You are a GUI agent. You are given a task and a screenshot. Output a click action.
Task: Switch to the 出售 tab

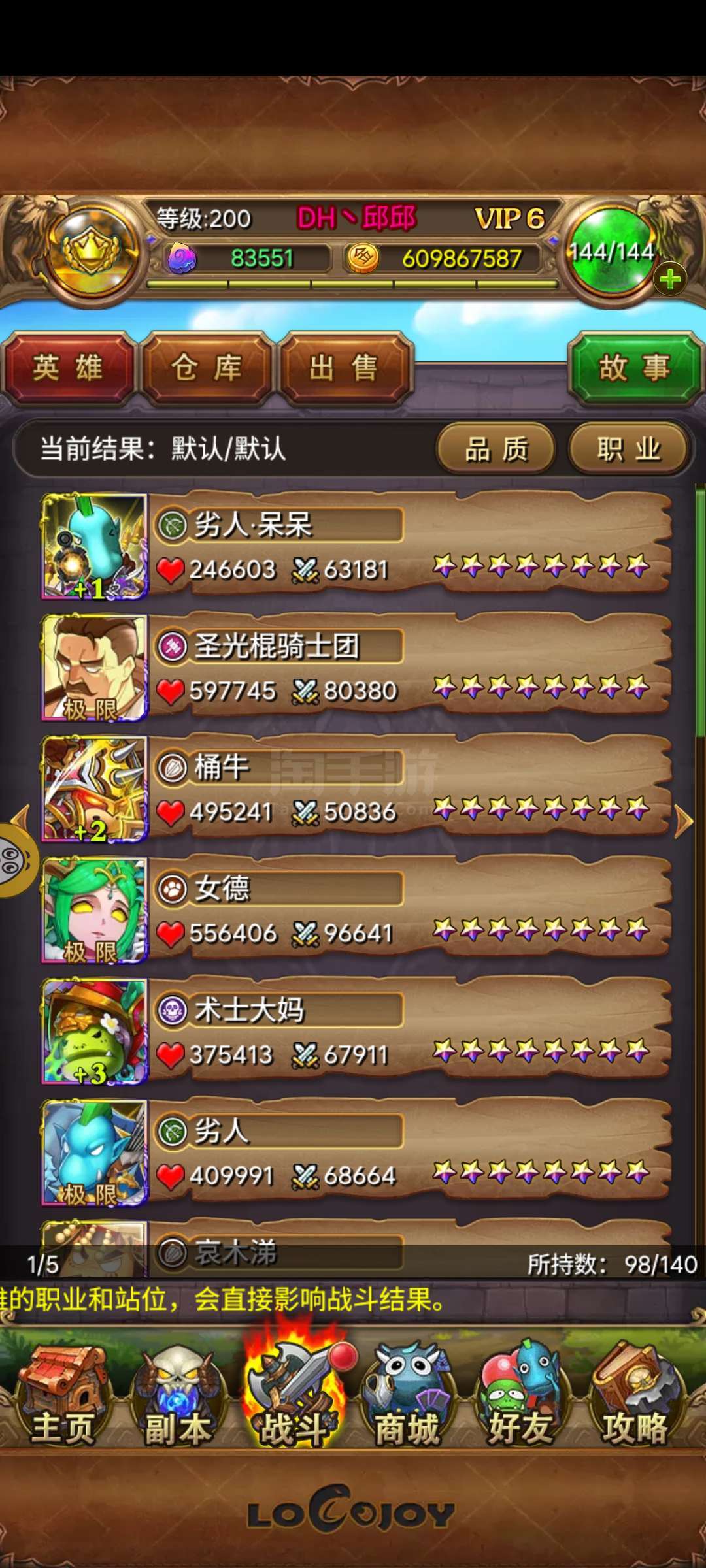coord(345,368)
